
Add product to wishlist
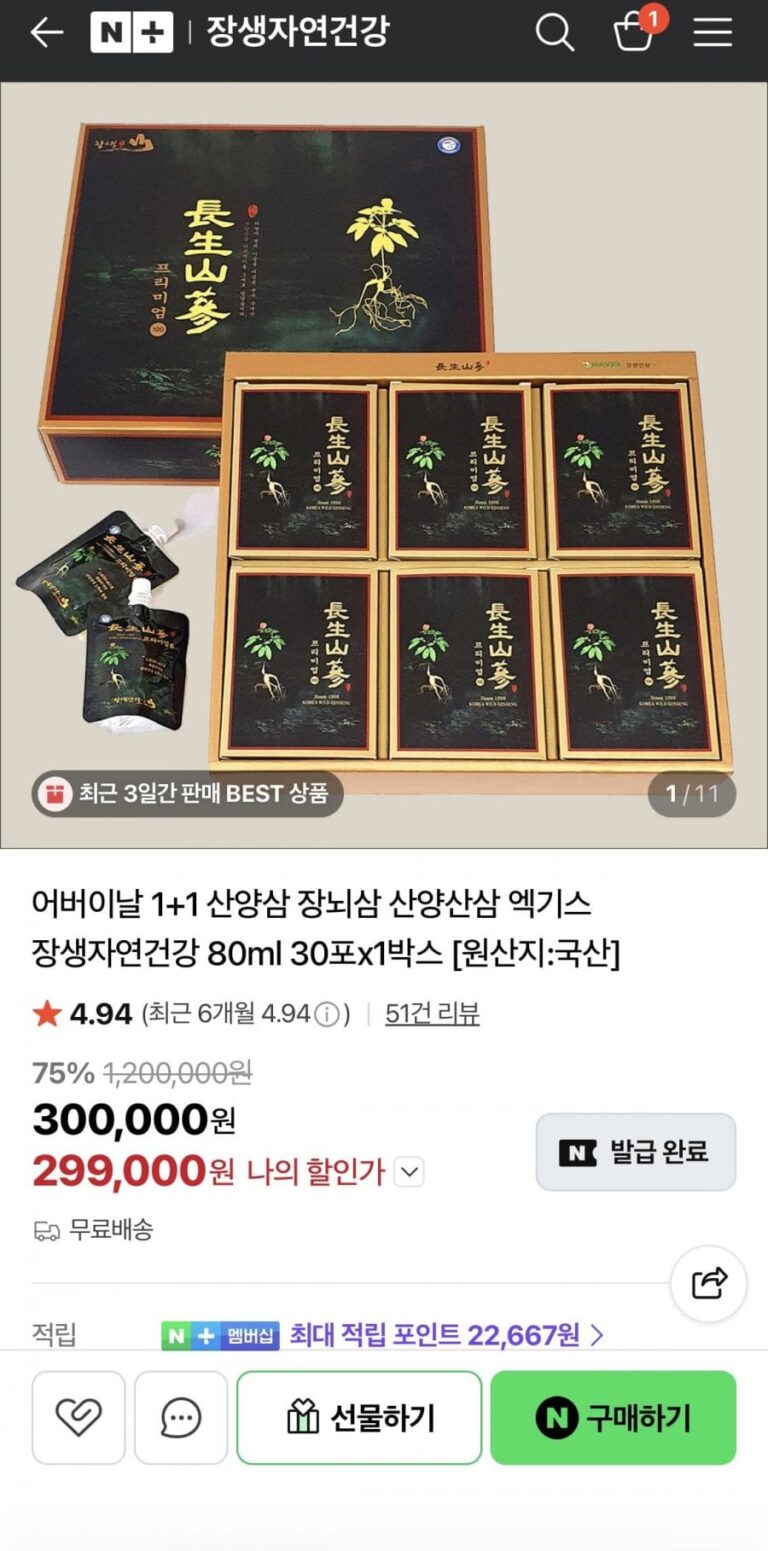(79, 1417)
